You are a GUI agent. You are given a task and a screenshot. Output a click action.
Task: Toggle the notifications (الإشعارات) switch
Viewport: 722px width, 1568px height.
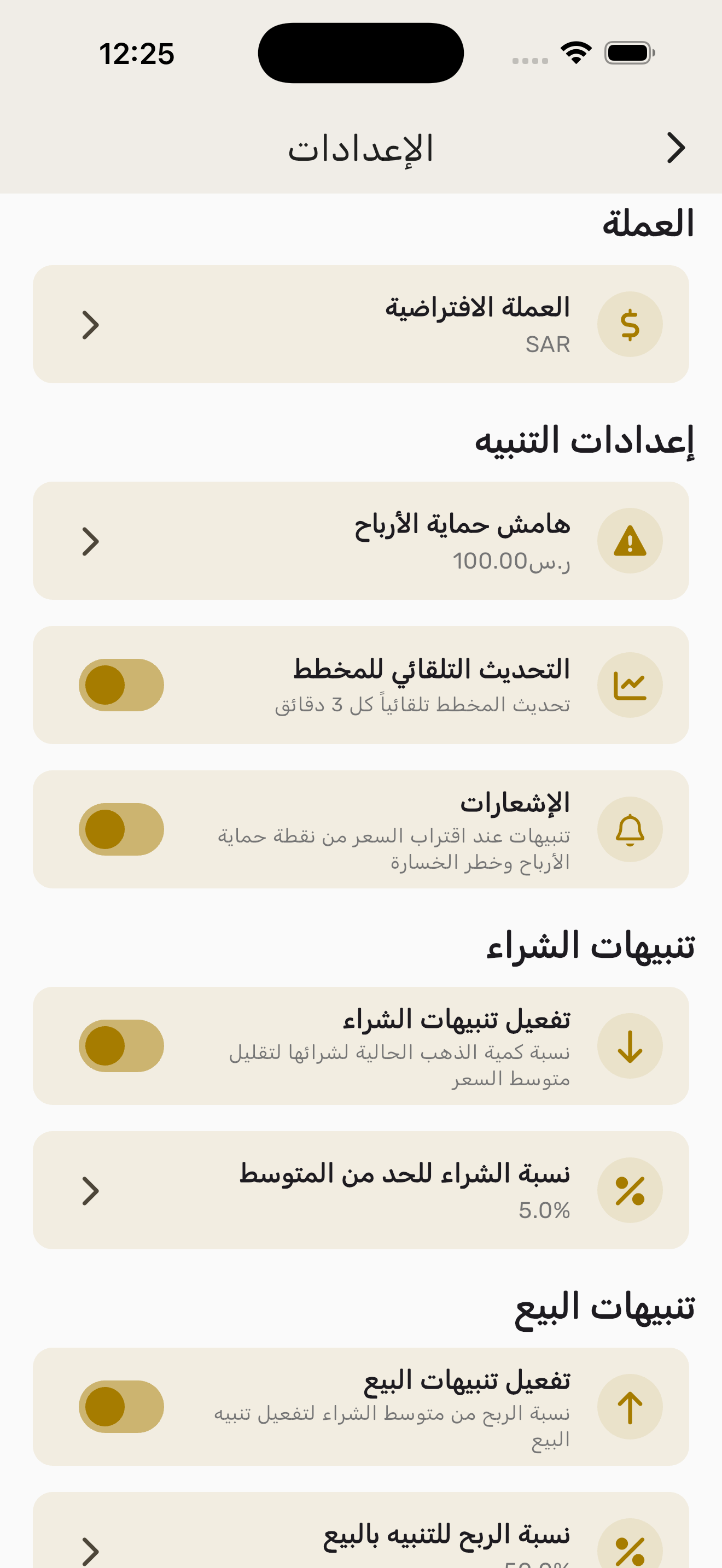(121, 829)
